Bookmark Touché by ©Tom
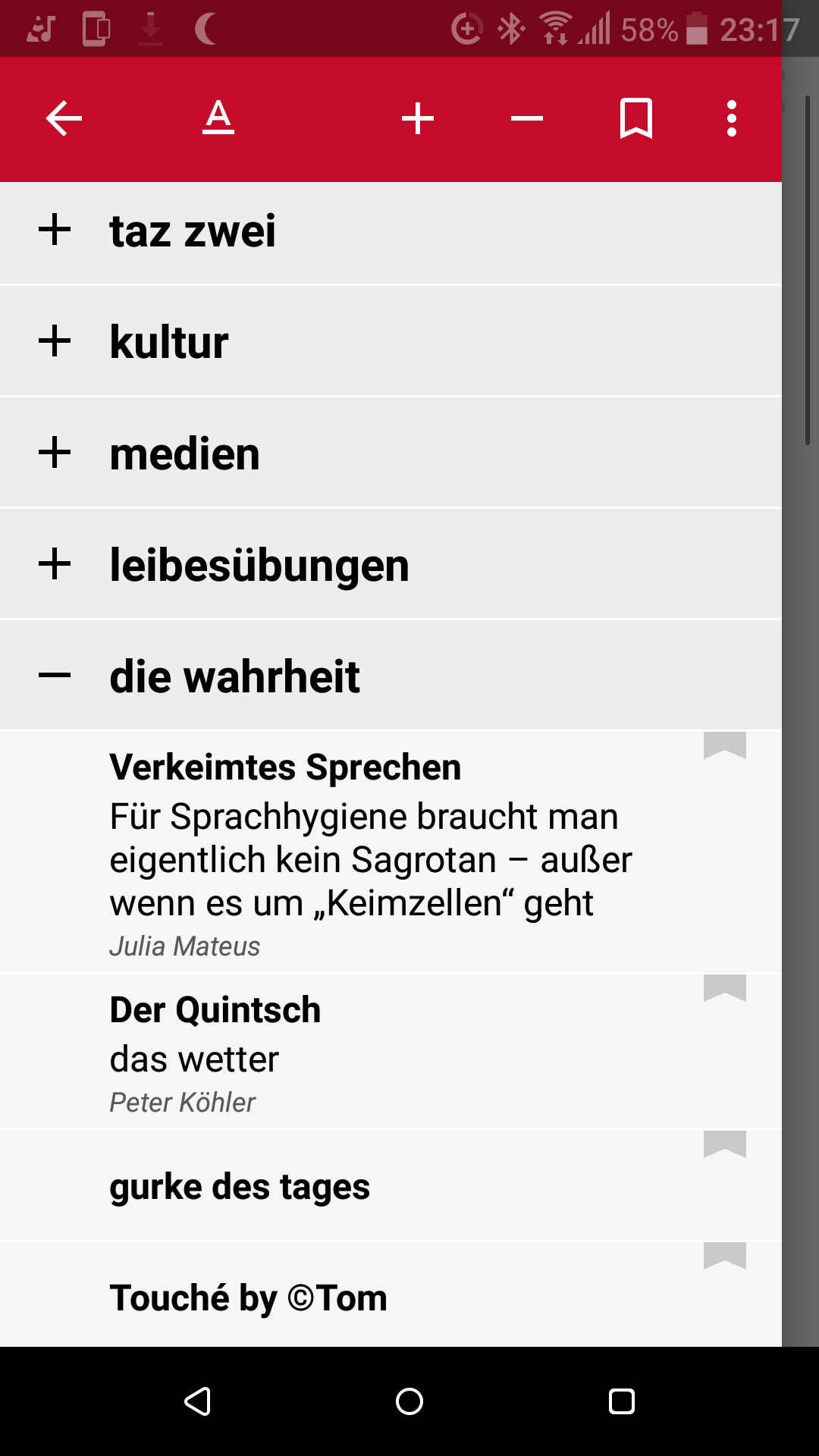This screenshot has height=1456, width=819. (725, 1257)
